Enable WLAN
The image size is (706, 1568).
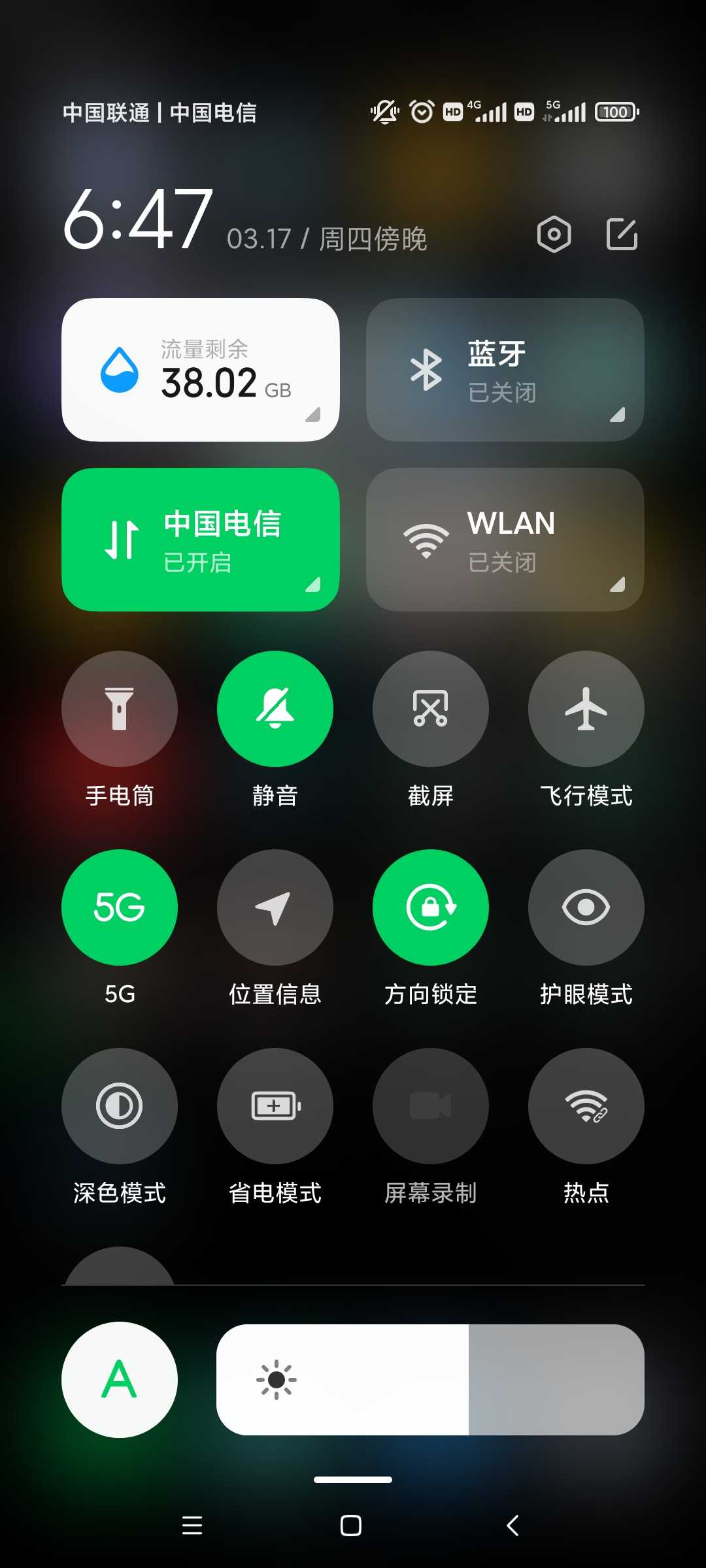click(505, 540)
